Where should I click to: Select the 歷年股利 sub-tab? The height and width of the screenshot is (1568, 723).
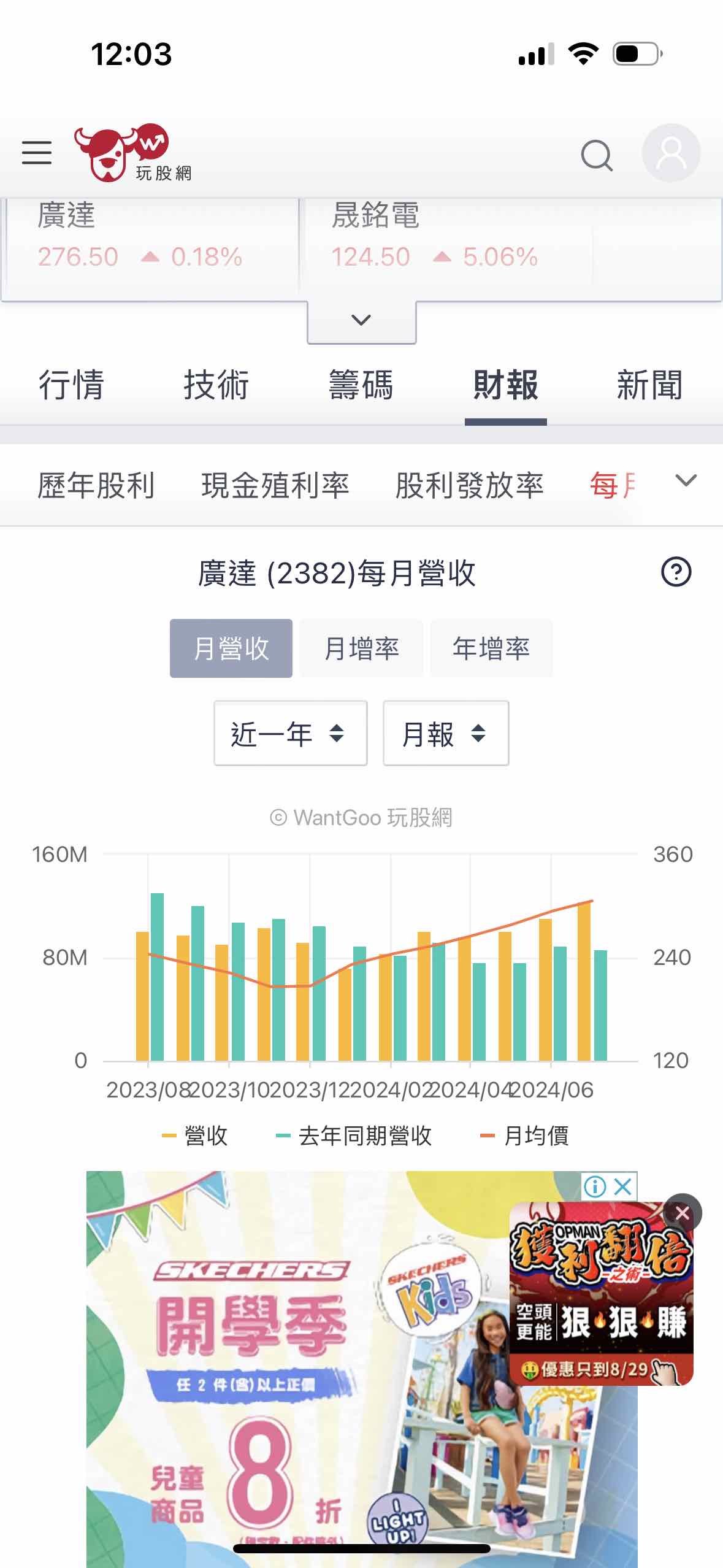pos(96,486)
